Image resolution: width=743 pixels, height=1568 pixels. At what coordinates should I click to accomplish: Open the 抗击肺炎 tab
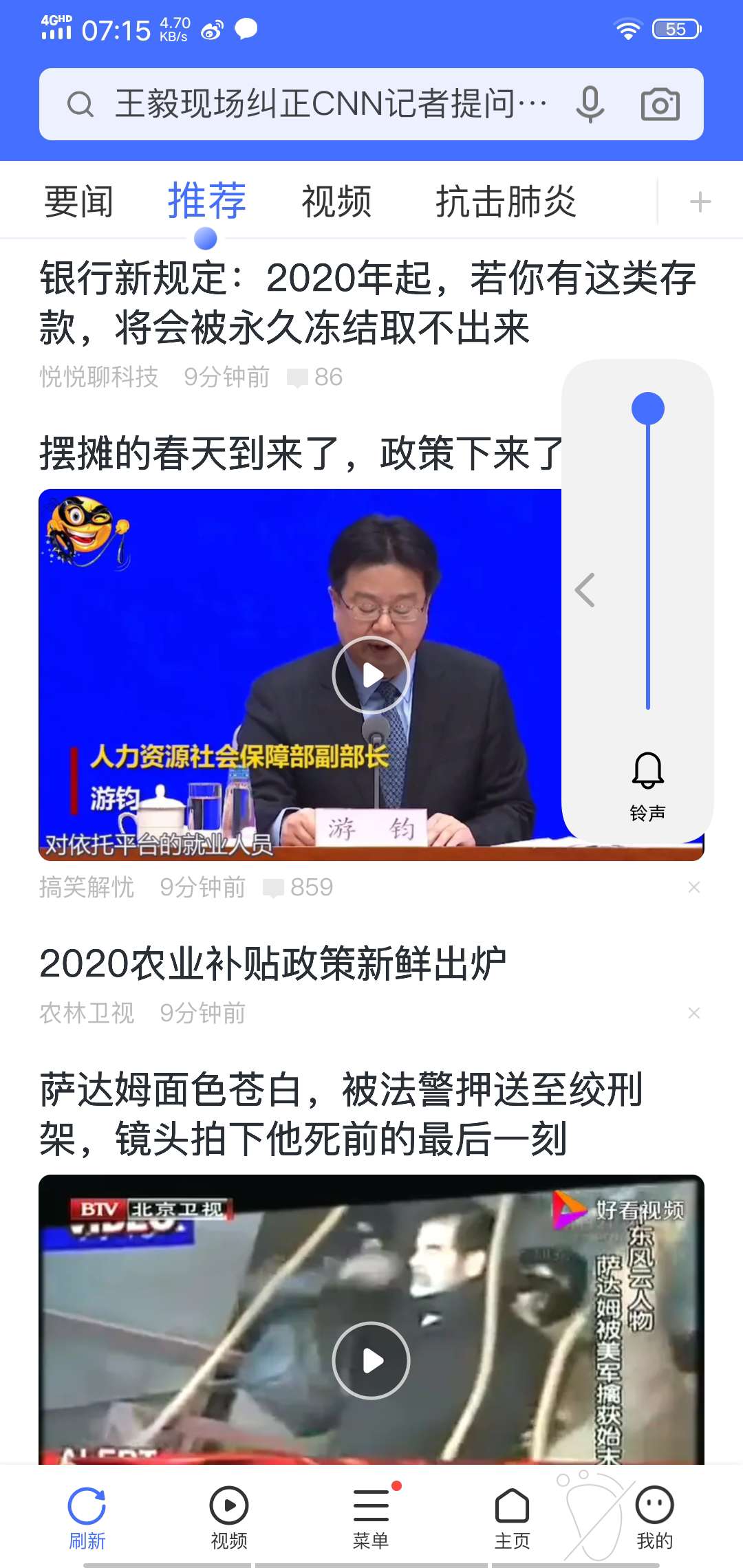click(x=506, y=202)
